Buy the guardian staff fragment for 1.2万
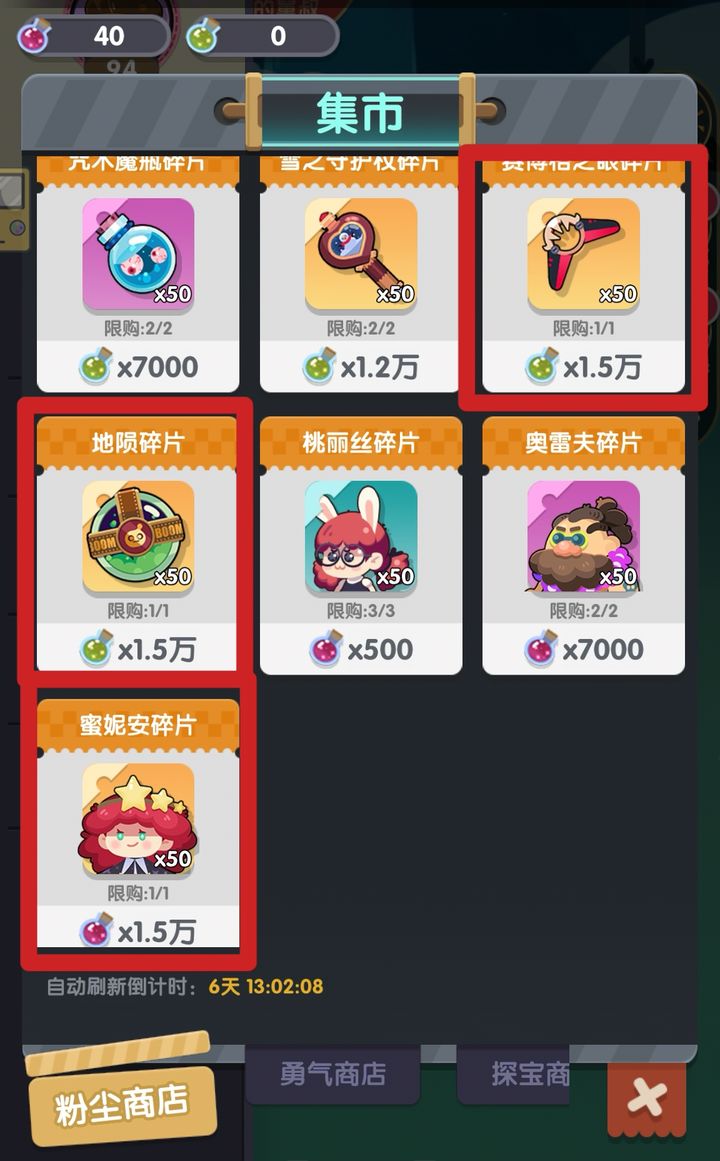 pyautogui.click(x=361, y=366)
